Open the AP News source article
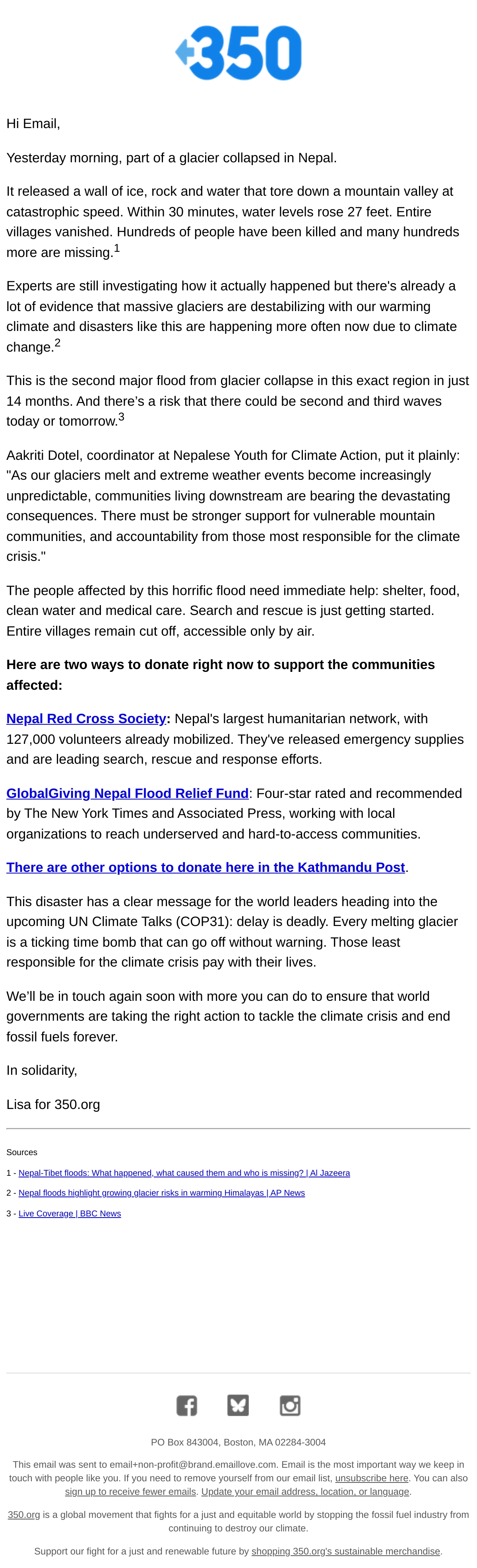The width and height of the screenshot is (477, 1568). coord(161,1193)
